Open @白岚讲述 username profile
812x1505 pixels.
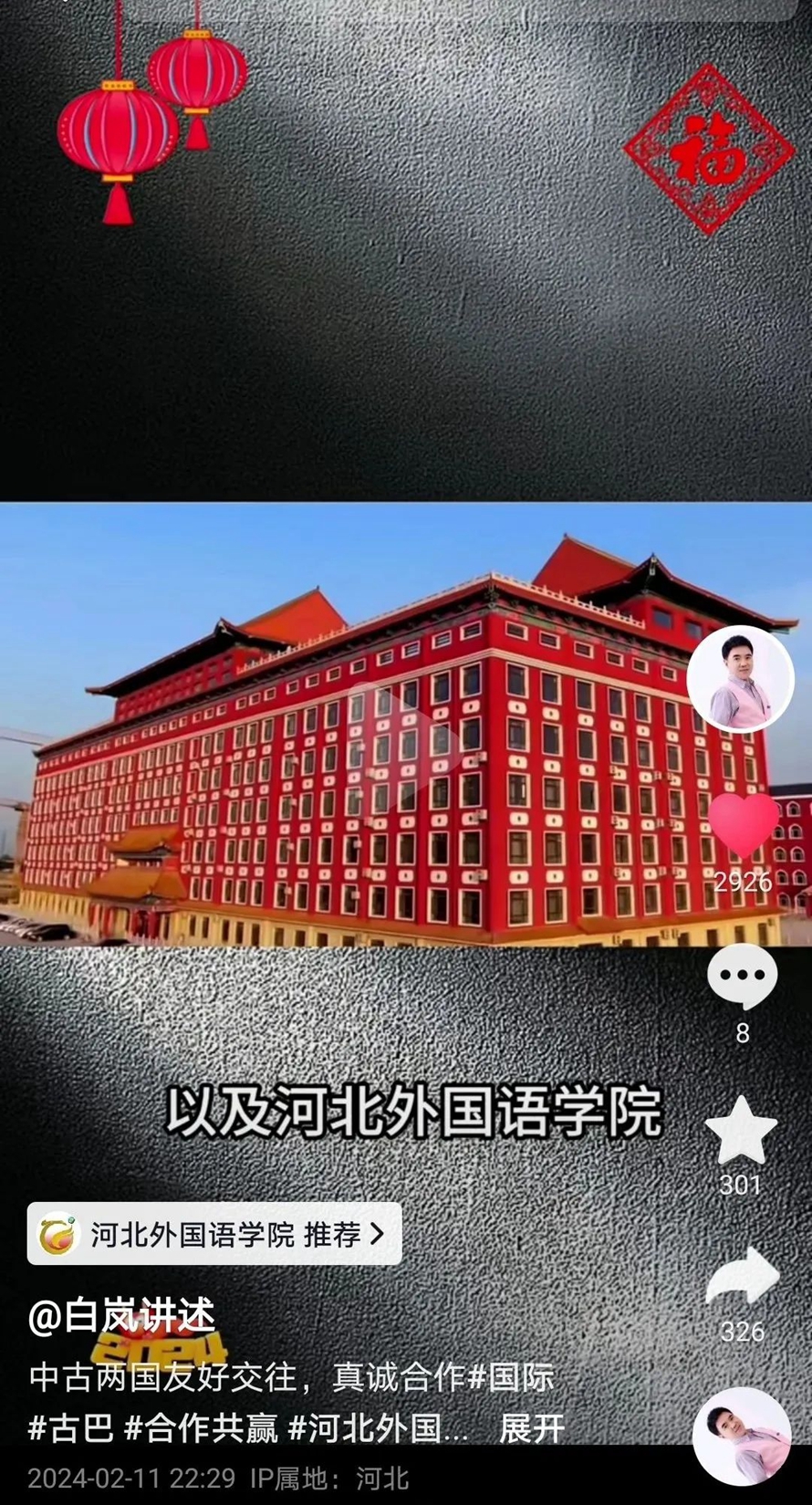[x=122, y=1316]
